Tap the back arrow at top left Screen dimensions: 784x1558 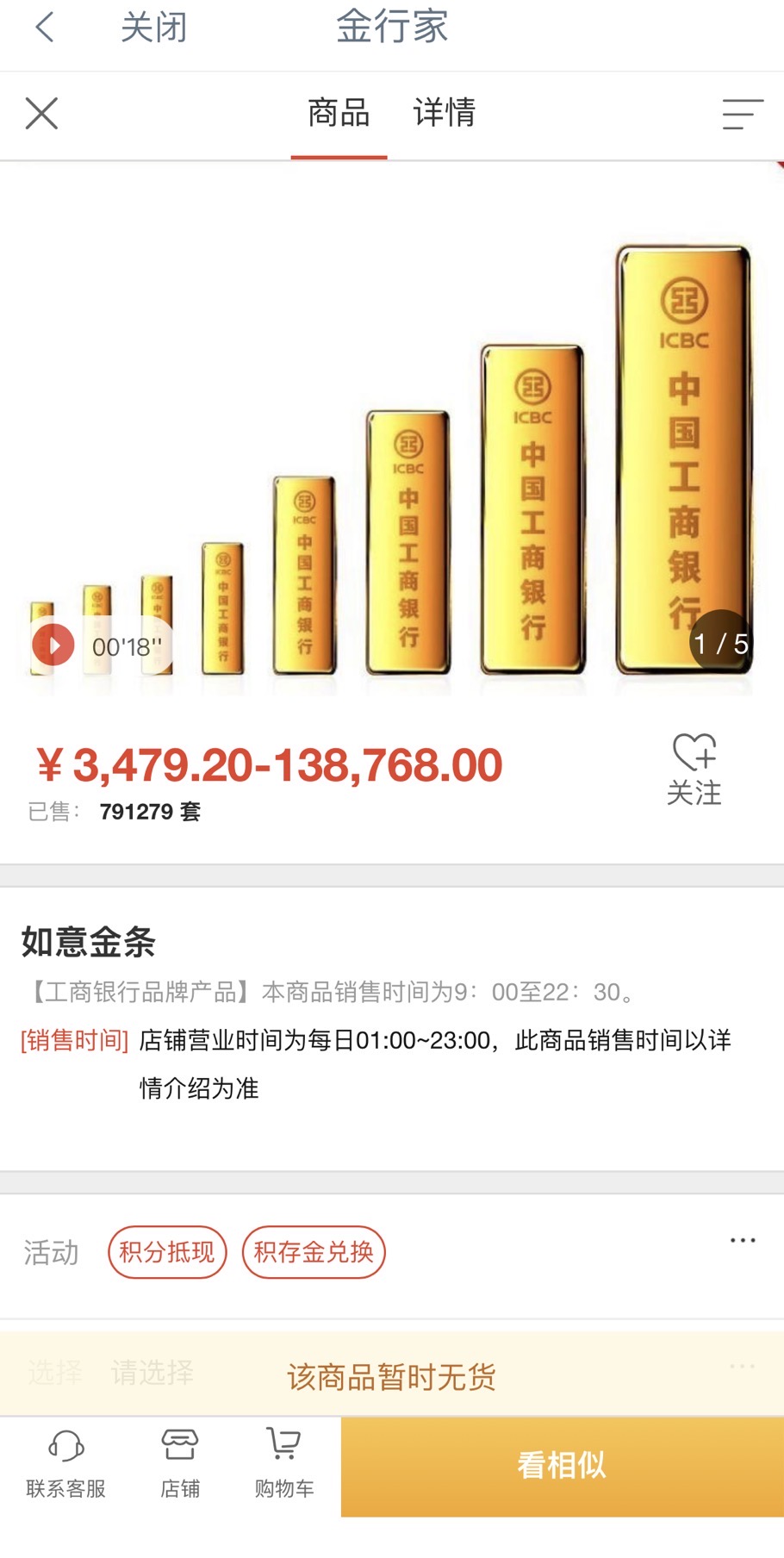(x=43, y=28)
